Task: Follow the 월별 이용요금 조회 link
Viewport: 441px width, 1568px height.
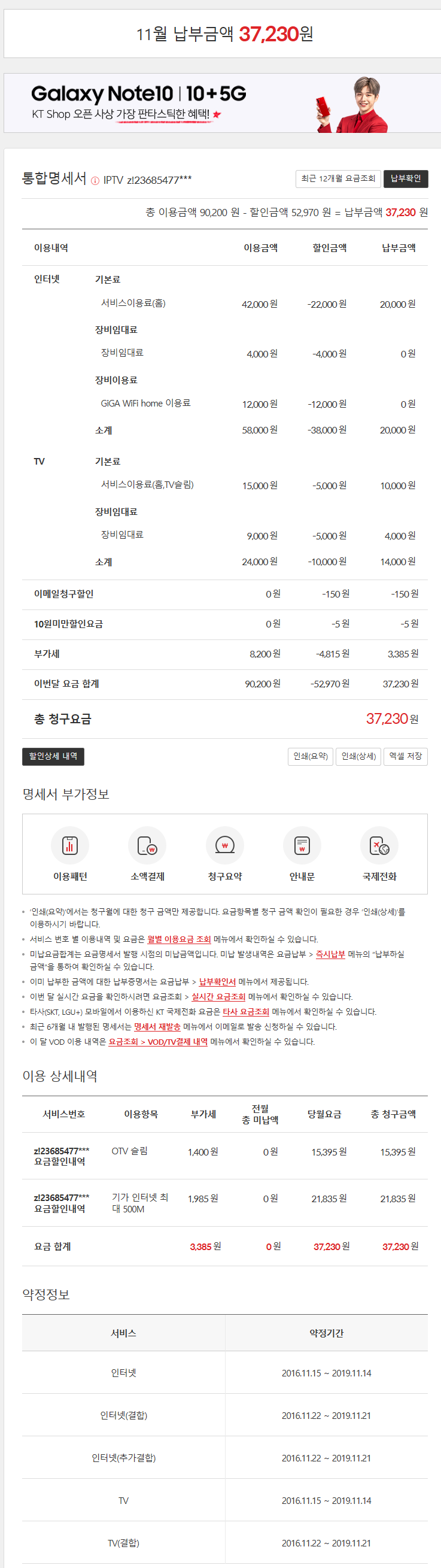Action: coord(179,939)
